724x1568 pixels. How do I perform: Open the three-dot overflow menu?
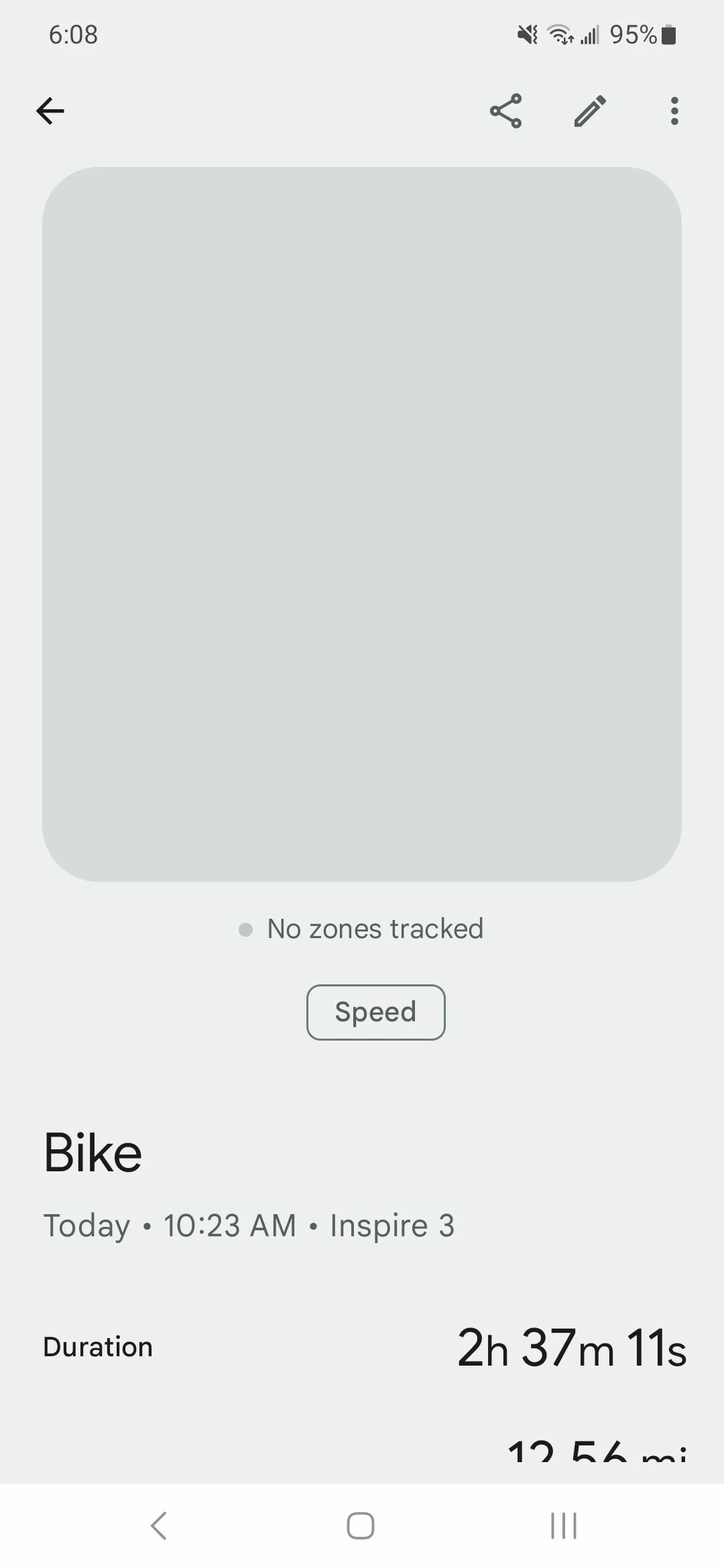point(674,111)
